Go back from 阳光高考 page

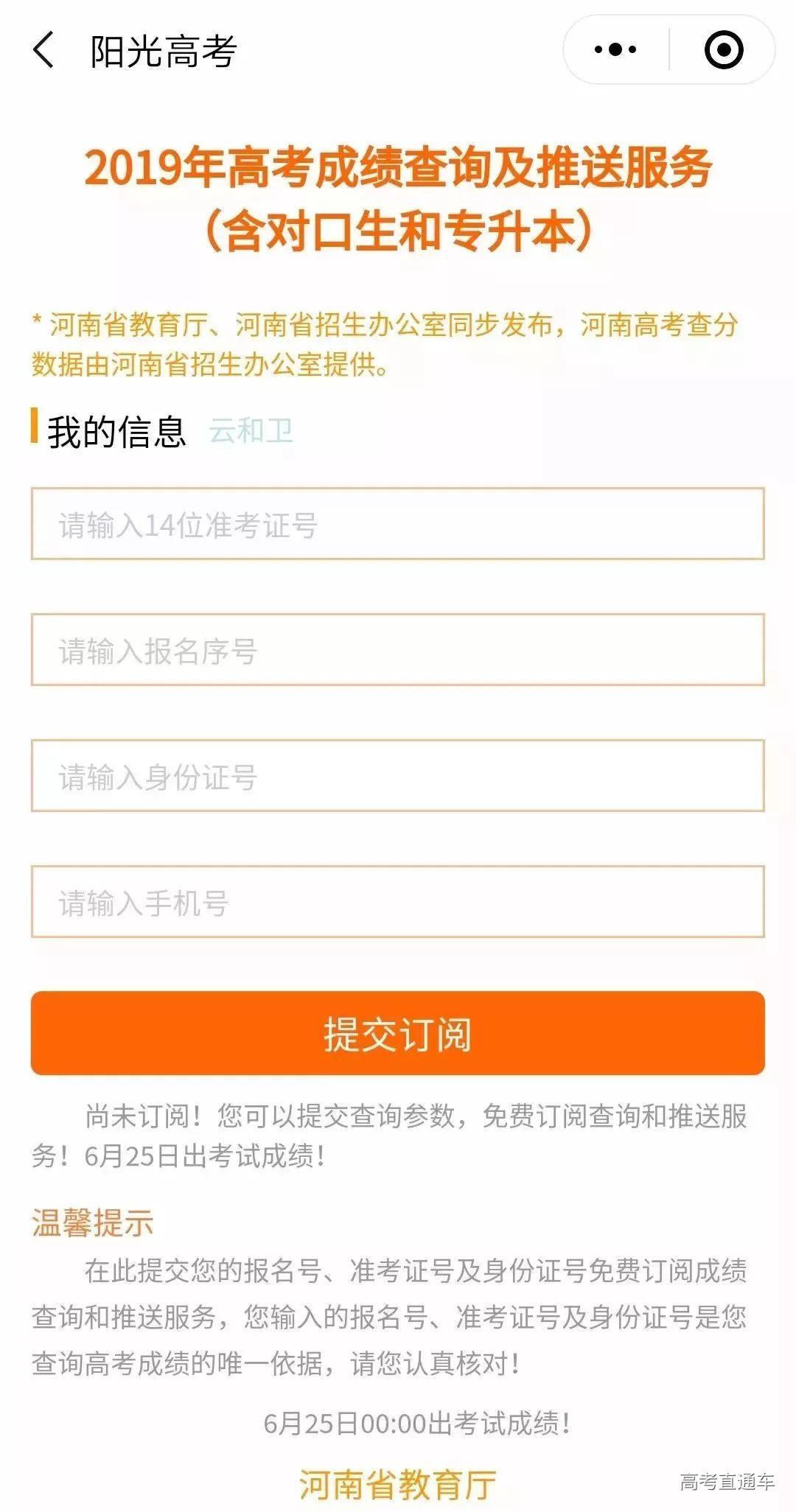point(44,50)
